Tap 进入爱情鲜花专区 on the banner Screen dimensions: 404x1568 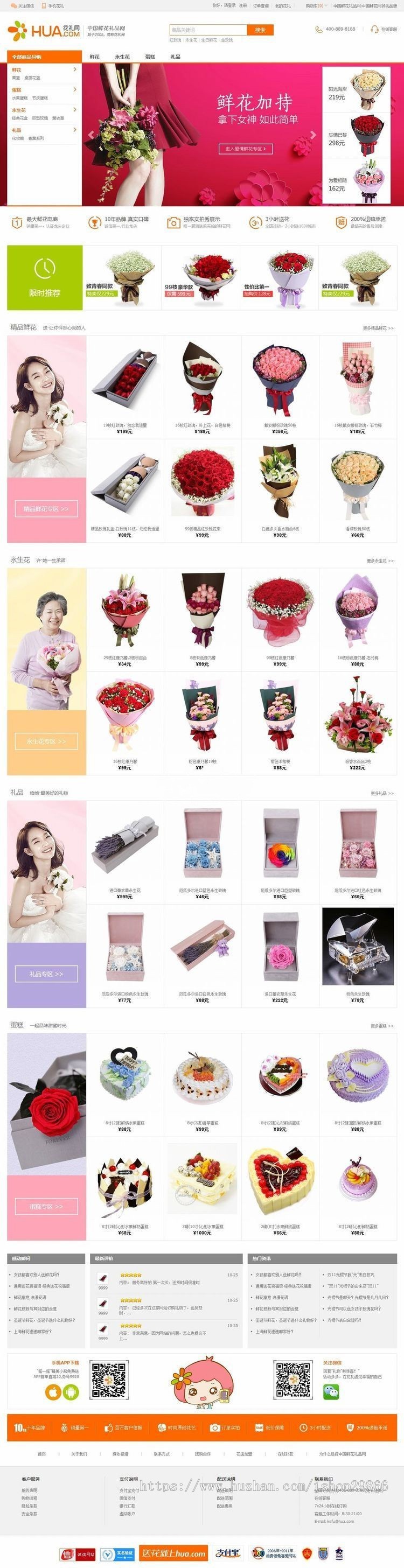pyautogui.click(x=246, y=149)
